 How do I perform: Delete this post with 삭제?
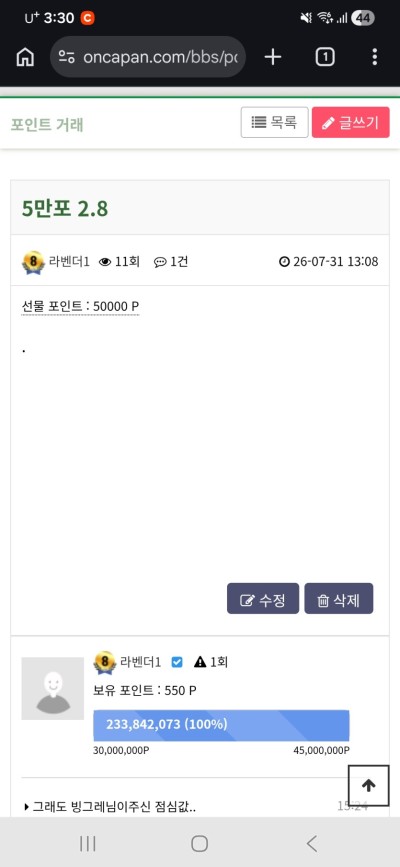pos(339,598)
